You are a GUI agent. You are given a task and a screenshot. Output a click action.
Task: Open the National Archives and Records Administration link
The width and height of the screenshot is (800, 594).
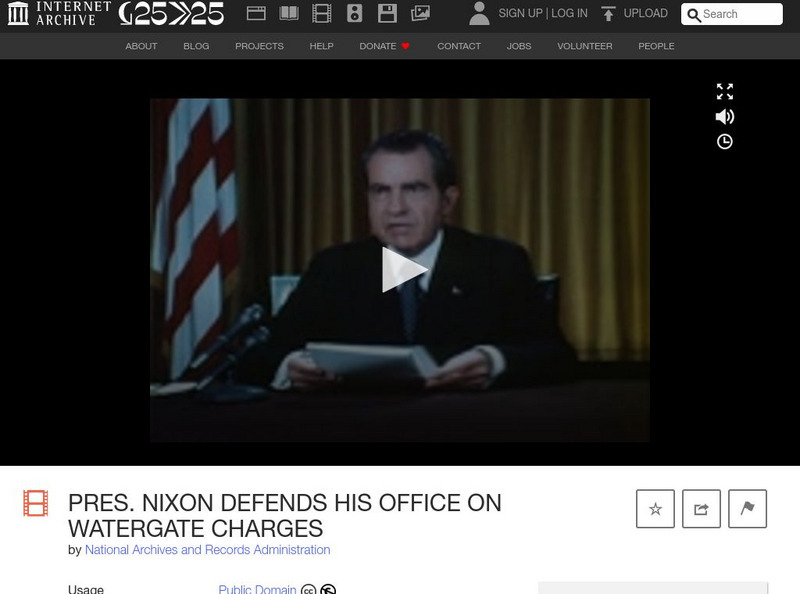click(x=207, y=550)
